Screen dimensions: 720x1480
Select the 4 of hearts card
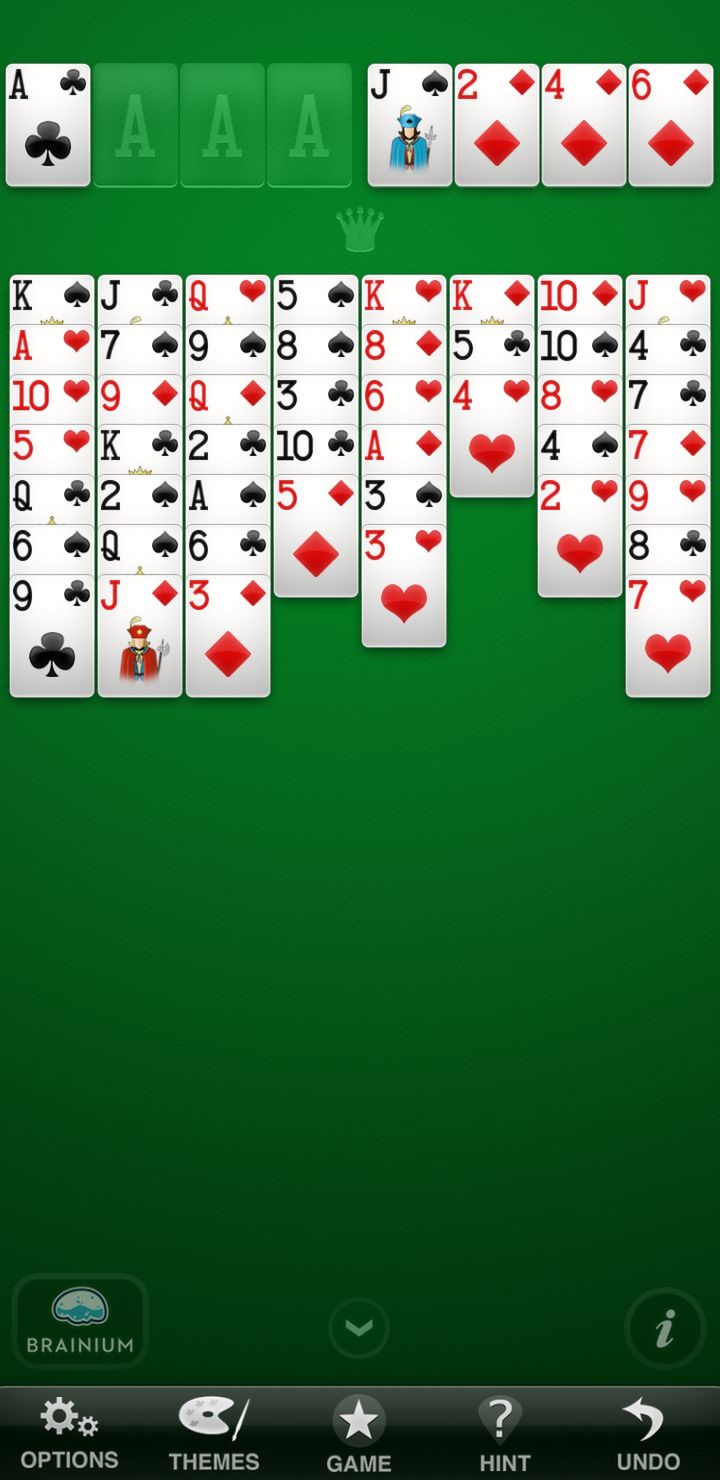pyautogui.click(x=492, y=435)
